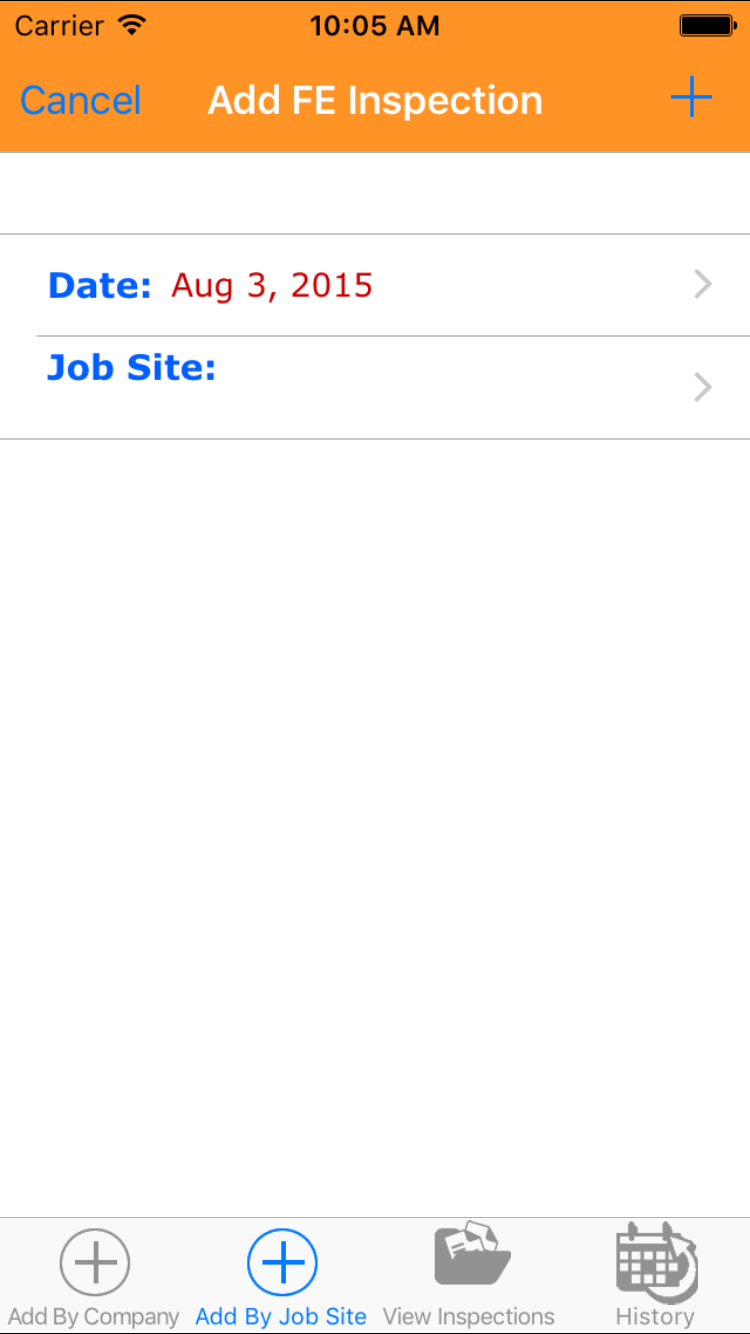Image resolution: width=750 pixels, height=1334 pixels.
Task: Switch to the Add By Company tab
Action: 94,1278
